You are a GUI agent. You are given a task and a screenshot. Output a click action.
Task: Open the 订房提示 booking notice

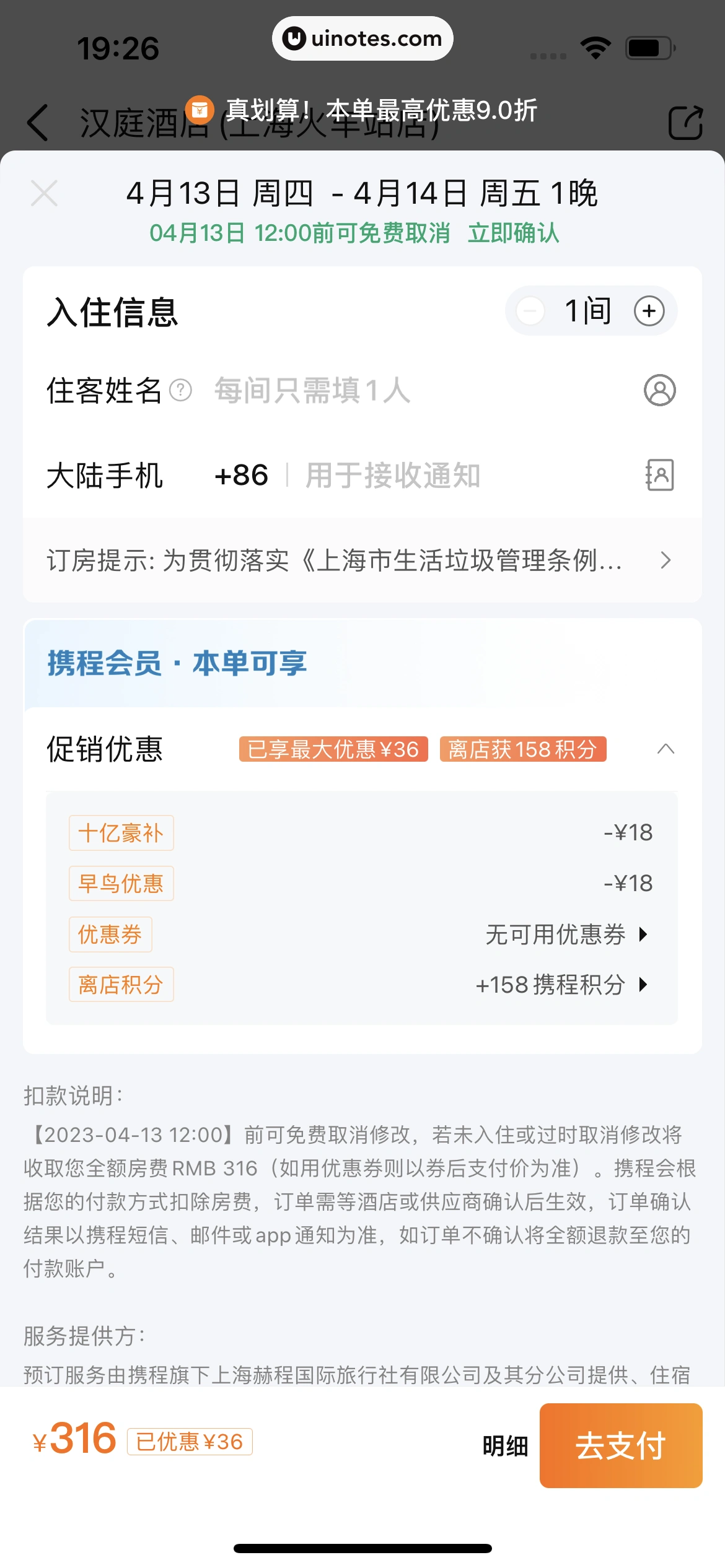pos(362,560)
